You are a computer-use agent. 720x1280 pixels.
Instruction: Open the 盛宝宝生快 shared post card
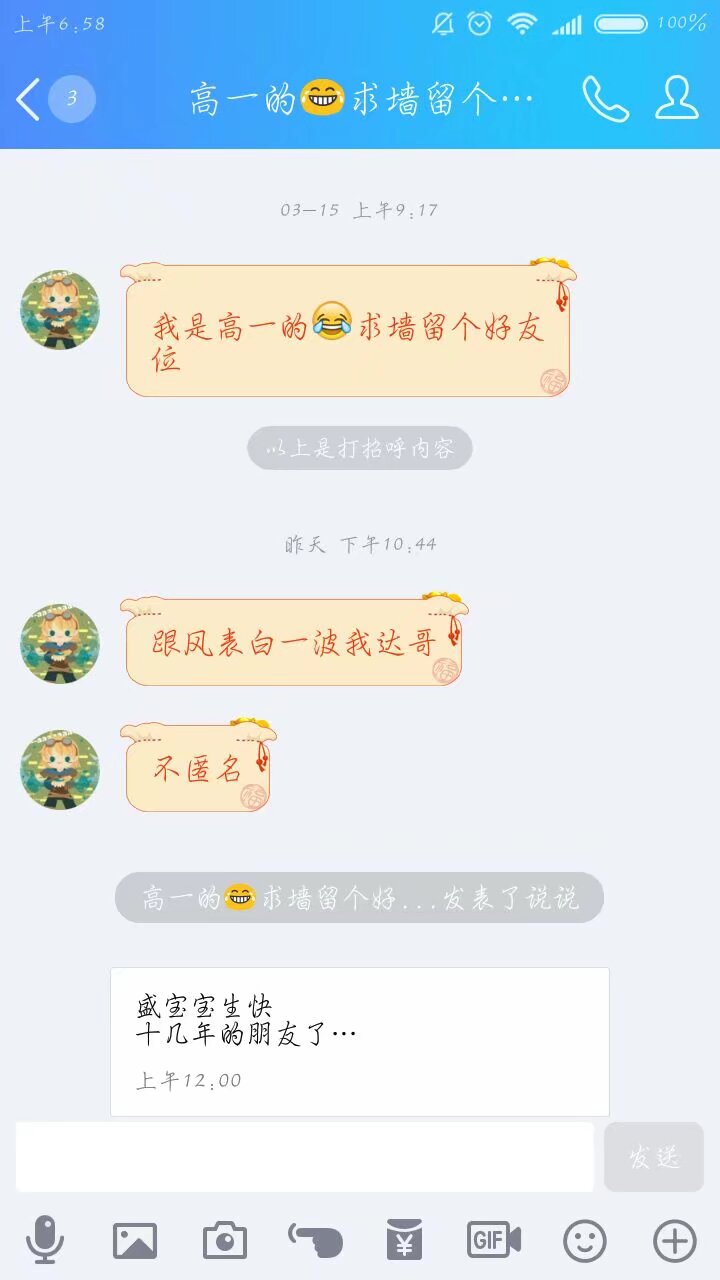[x=360, y=1042]
